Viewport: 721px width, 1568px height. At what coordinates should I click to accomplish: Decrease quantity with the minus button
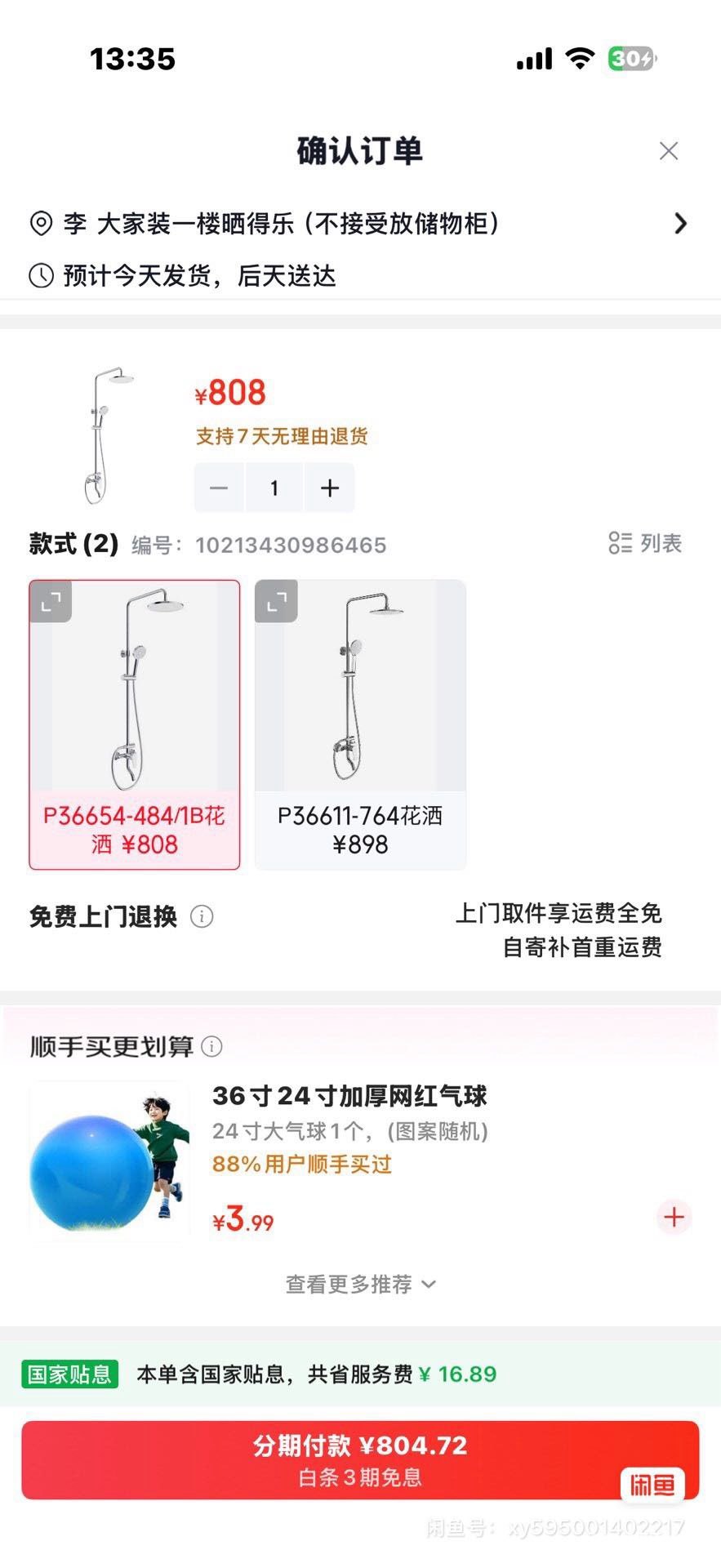click(219, 488)
